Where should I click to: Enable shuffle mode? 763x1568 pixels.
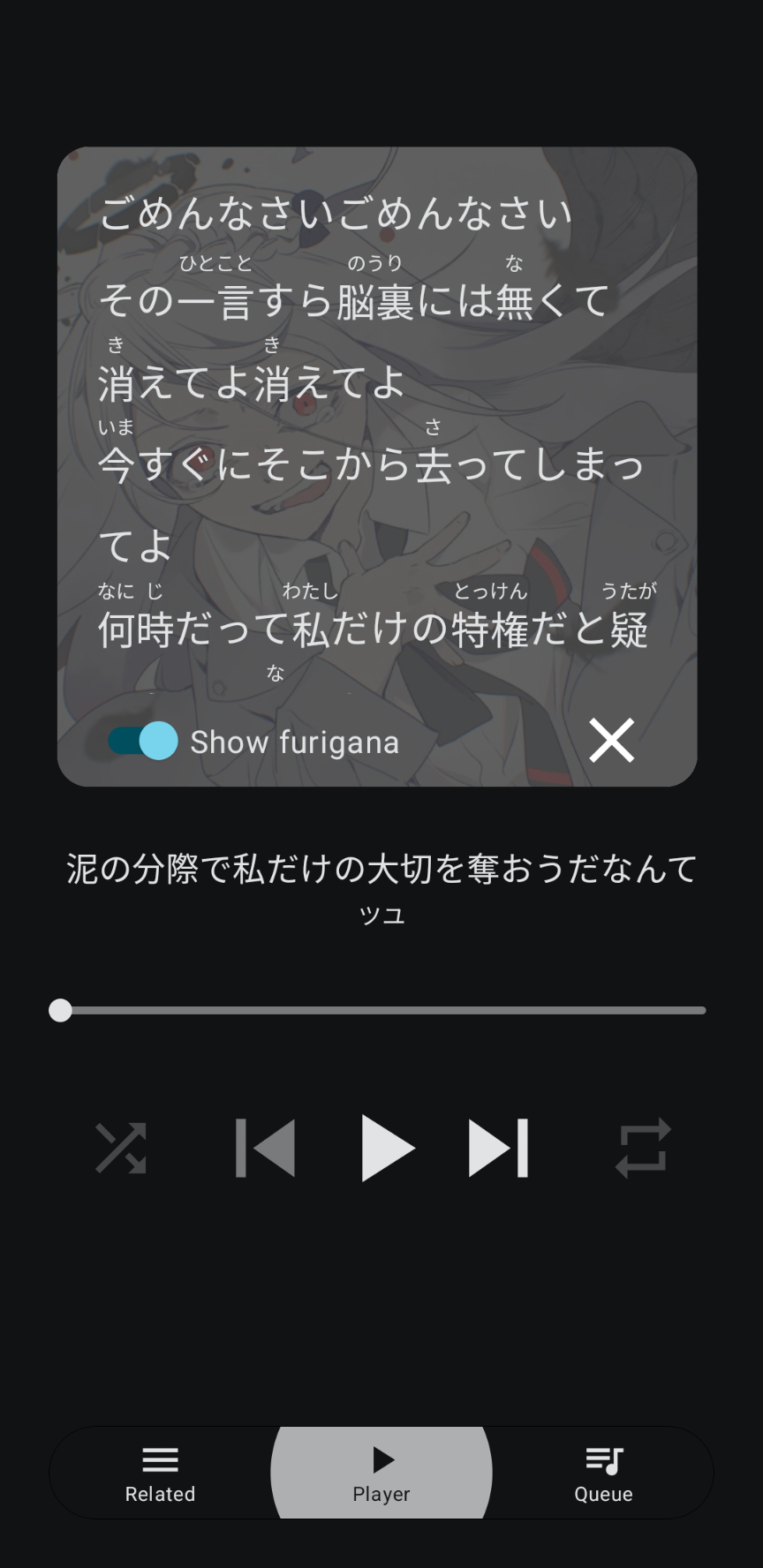click(121, 1148)
